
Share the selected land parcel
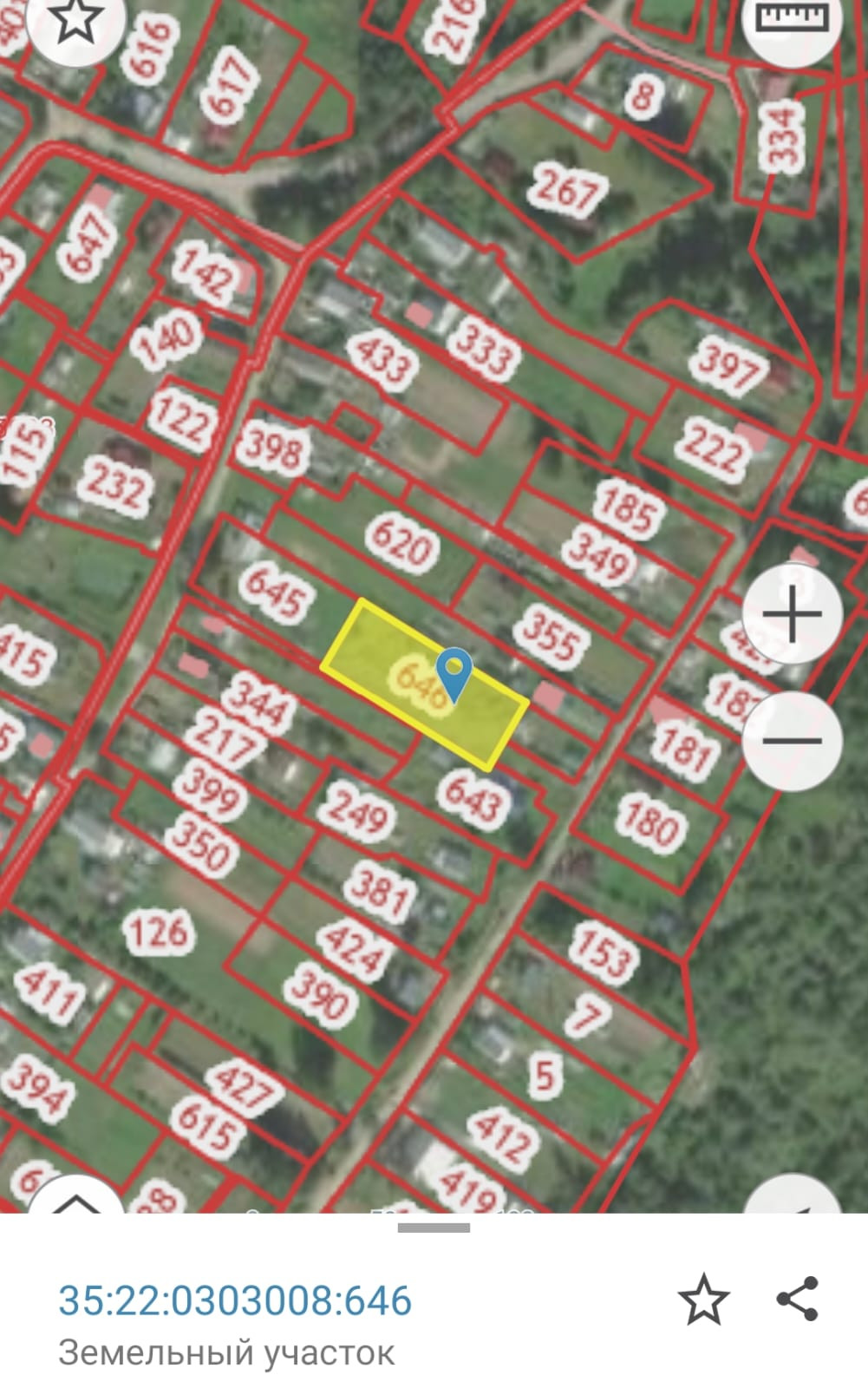797,1300
